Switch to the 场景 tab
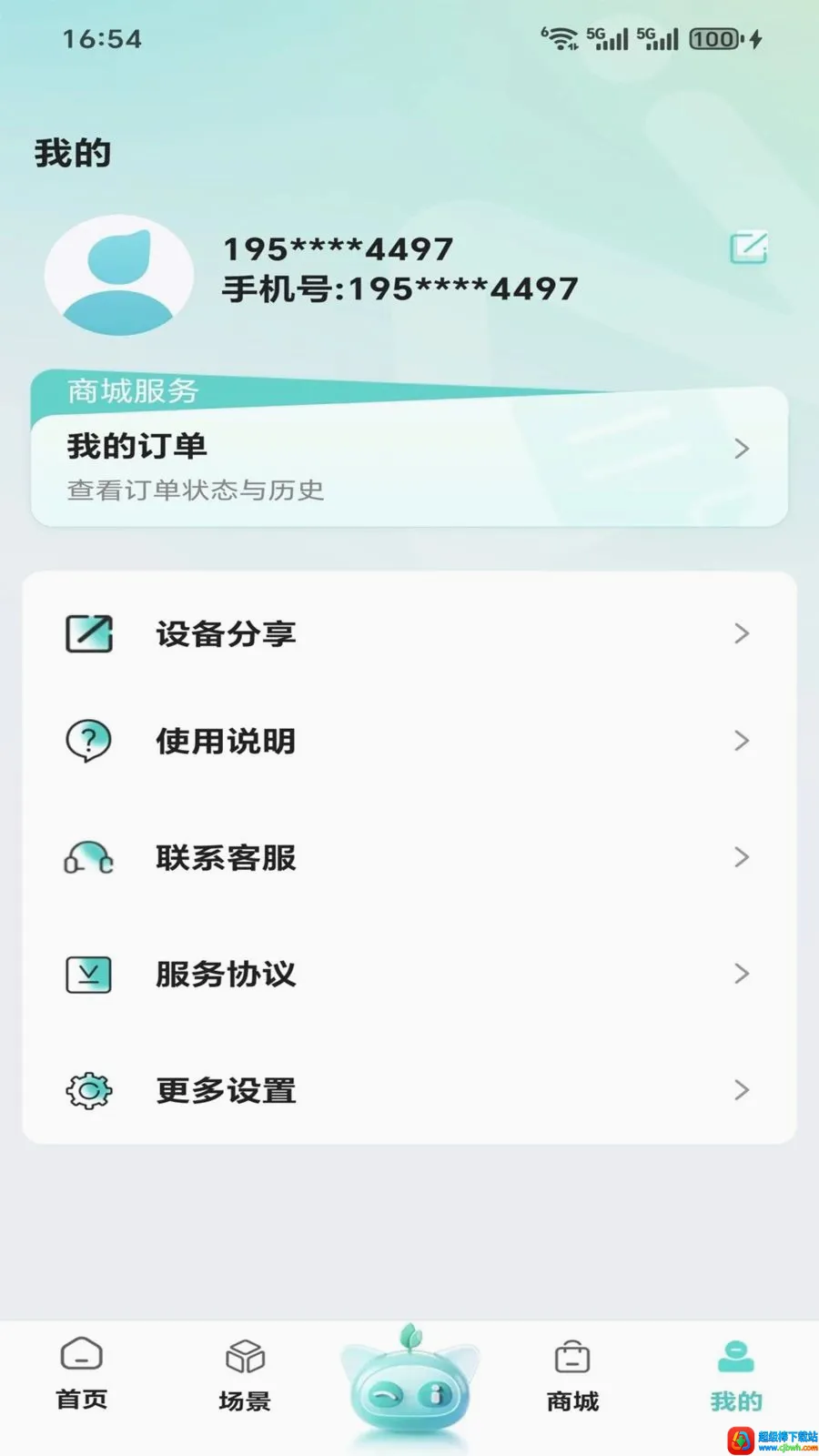819x1456 pixels. point(245,1374)
